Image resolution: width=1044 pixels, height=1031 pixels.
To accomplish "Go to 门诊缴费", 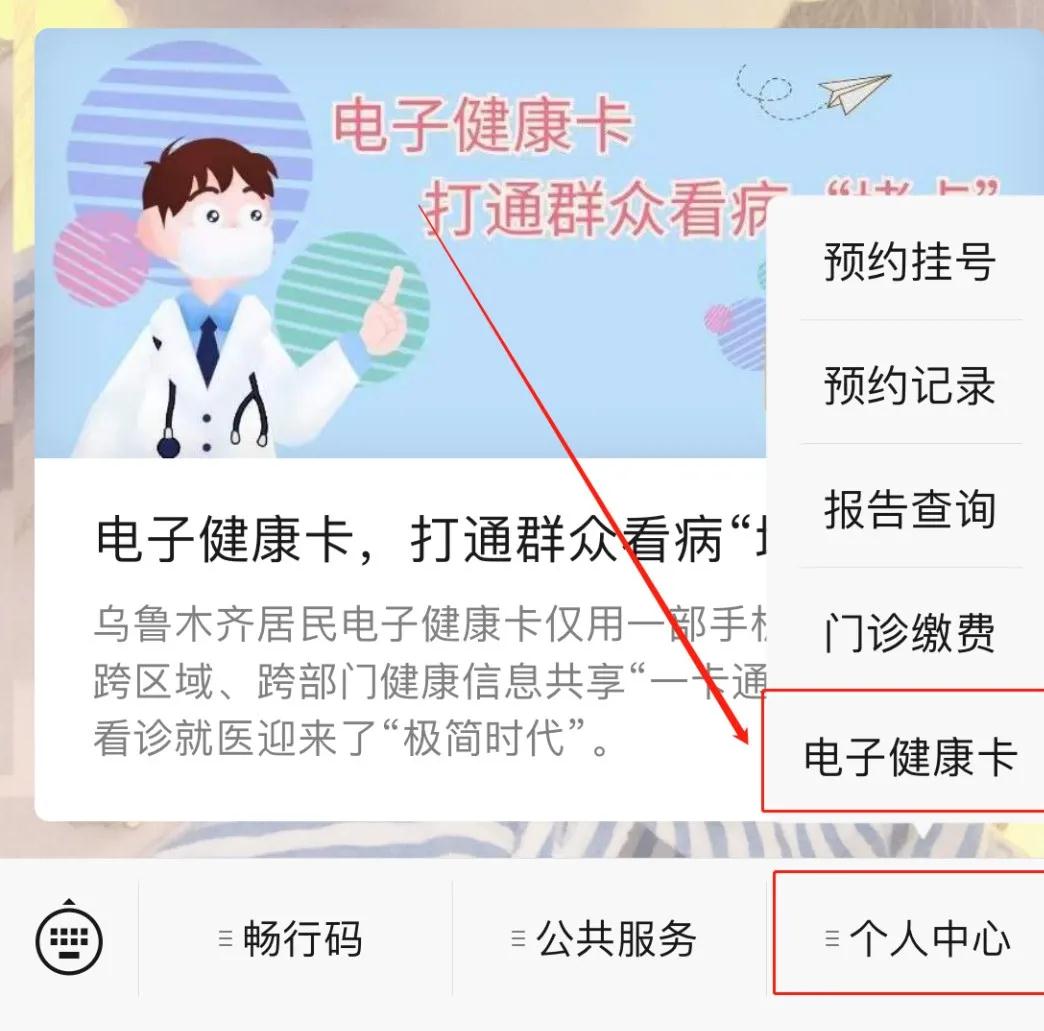I will (x=909, y=633).
